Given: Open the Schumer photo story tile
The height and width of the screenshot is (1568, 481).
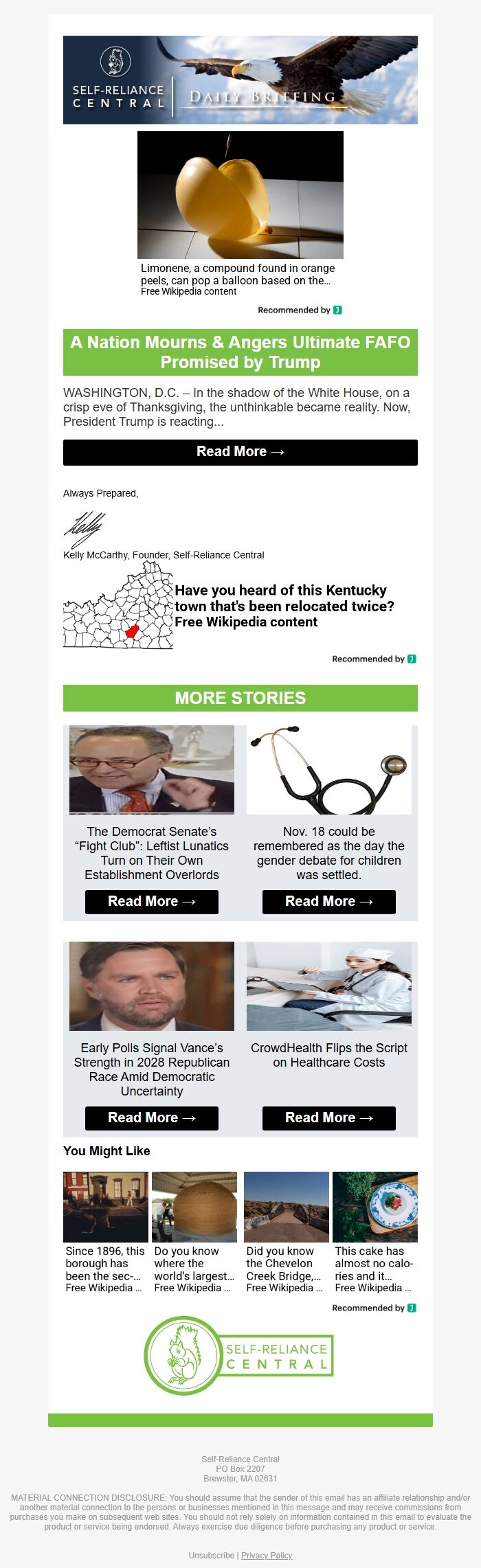Looking at the screenshot, I should 151,770.
